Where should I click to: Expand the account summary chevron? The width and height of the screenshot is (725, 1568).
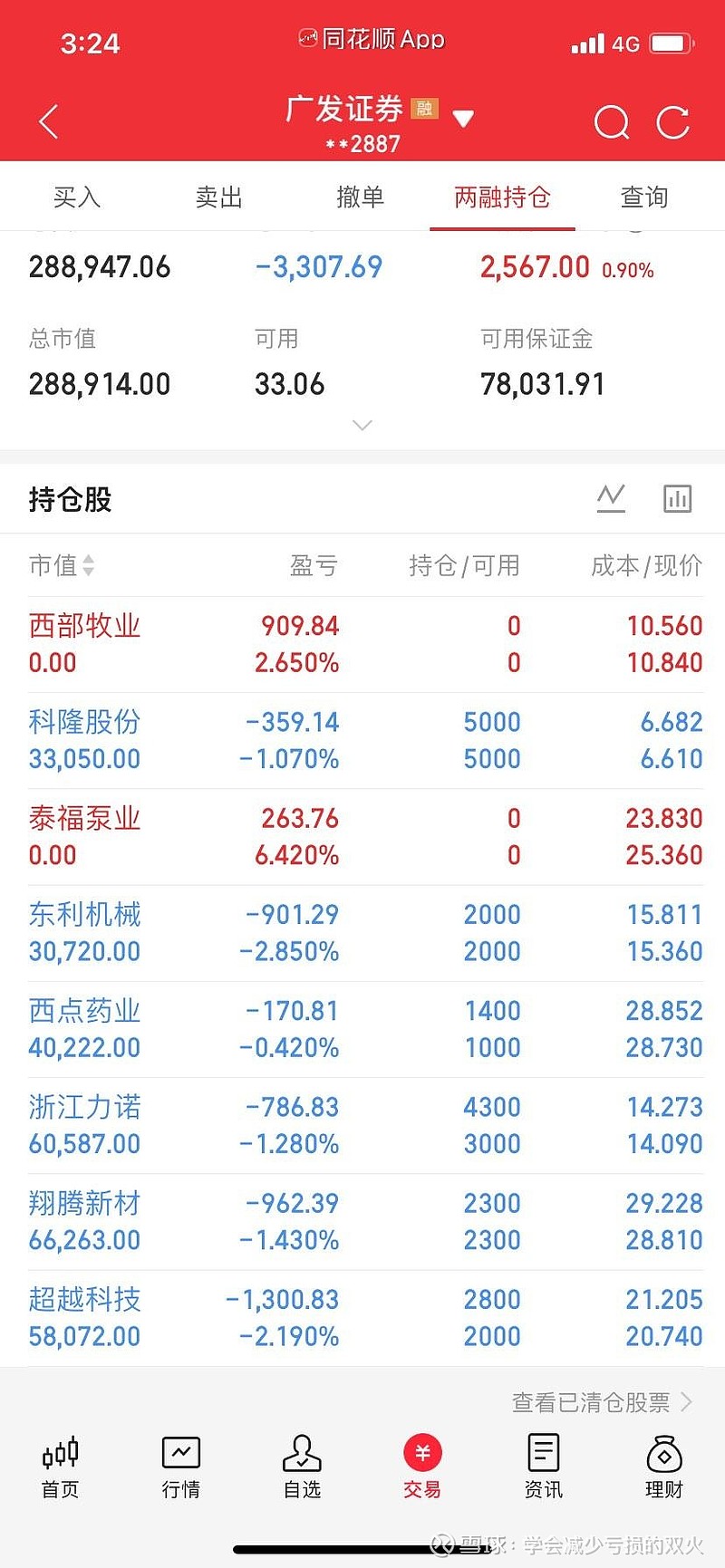tap(362, 425)
